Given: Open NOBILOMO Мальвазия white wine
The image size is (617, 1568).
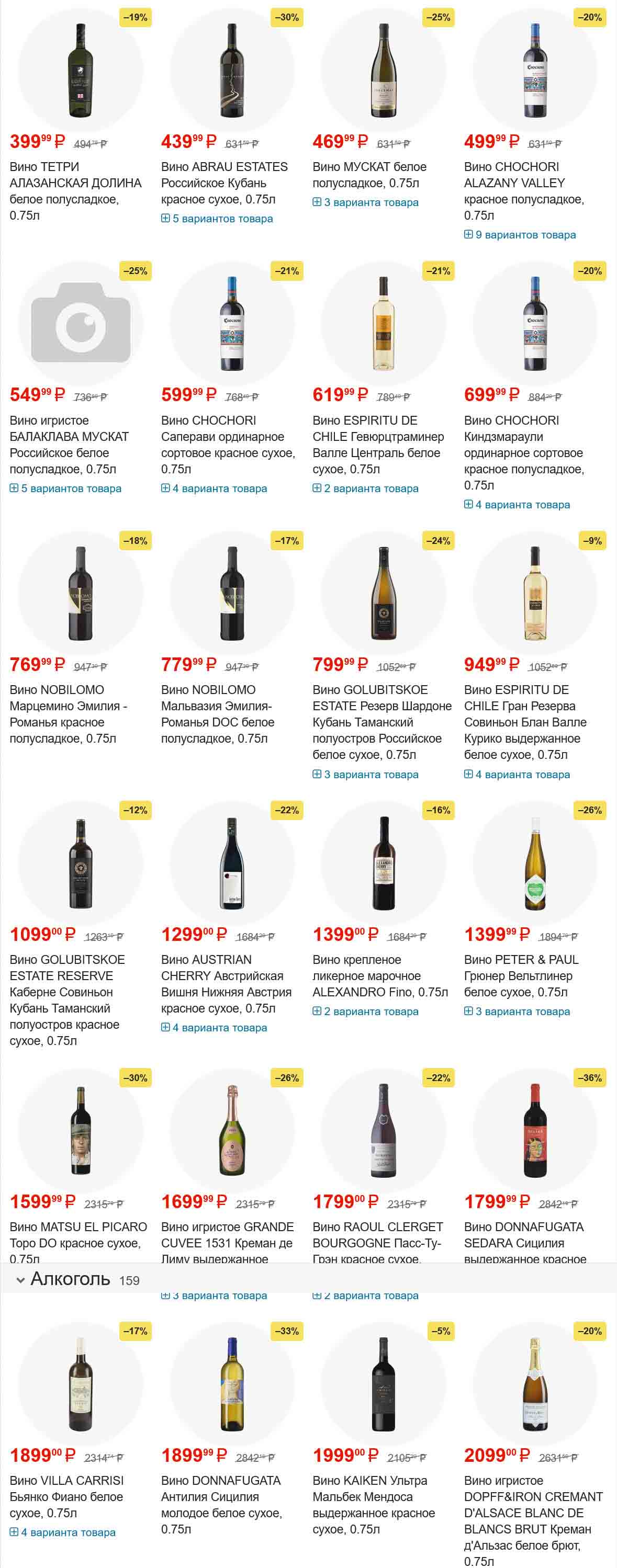Looking at the screenshot, I should click(x=218, y=714).
